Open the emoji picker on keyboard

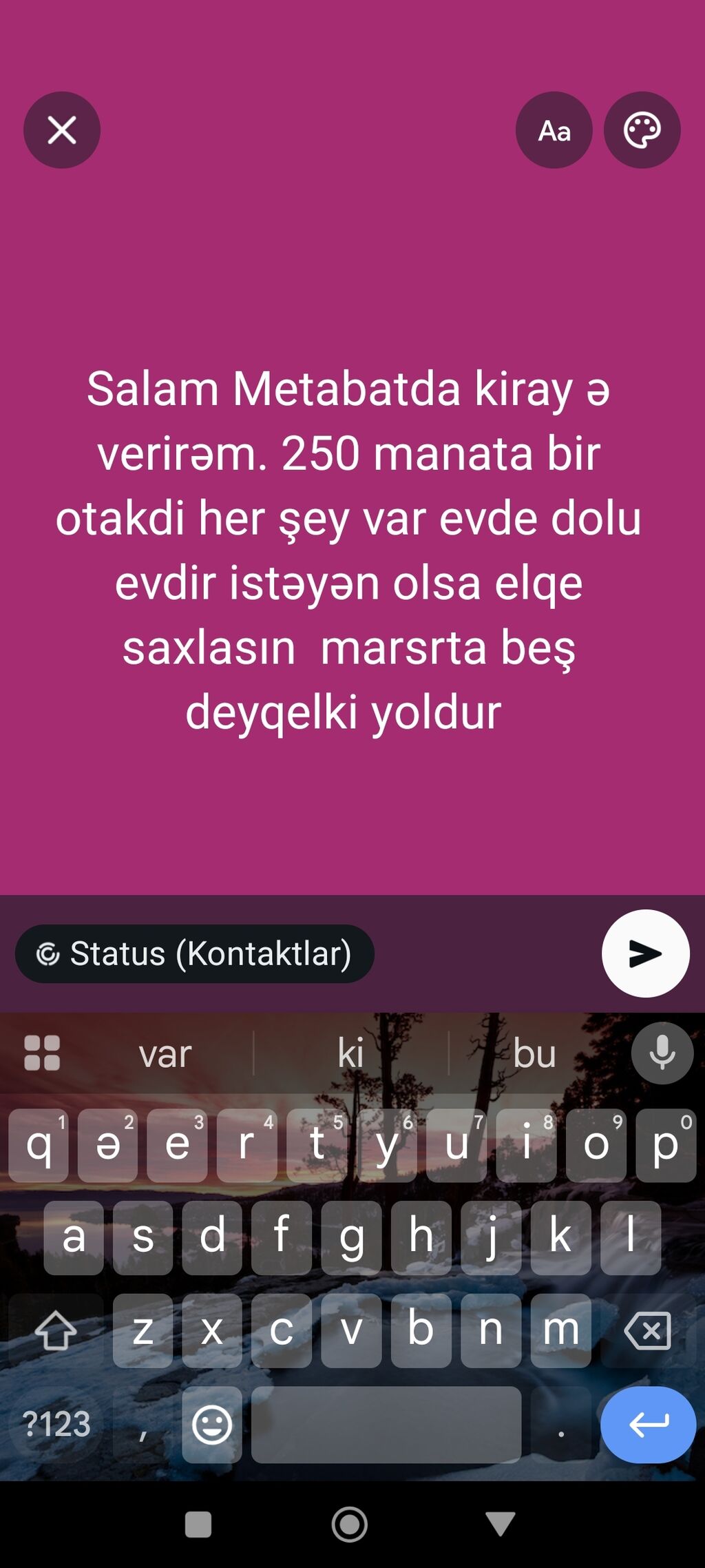(211, 1424)
